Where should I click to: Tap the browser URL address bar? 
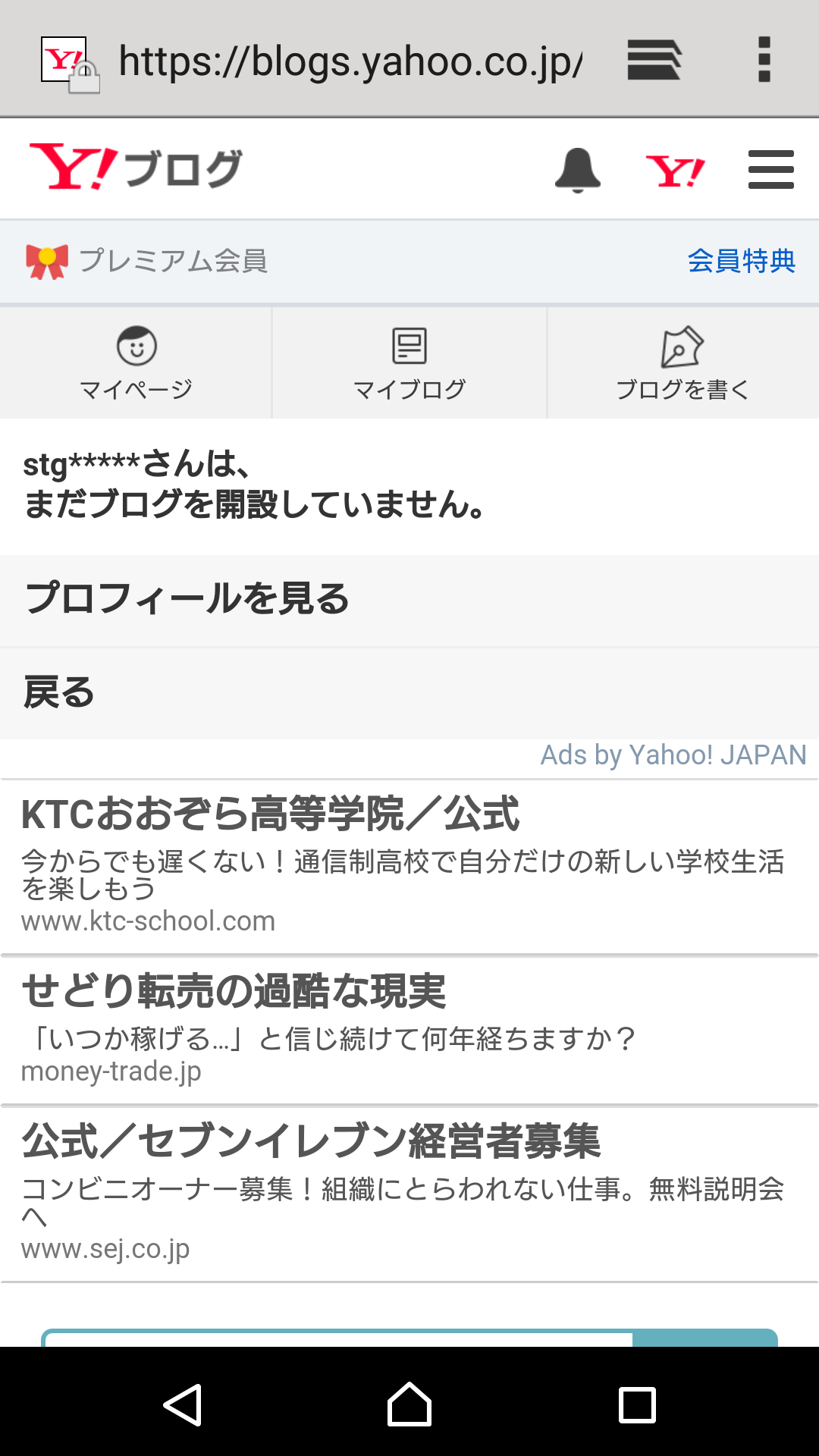350,61
